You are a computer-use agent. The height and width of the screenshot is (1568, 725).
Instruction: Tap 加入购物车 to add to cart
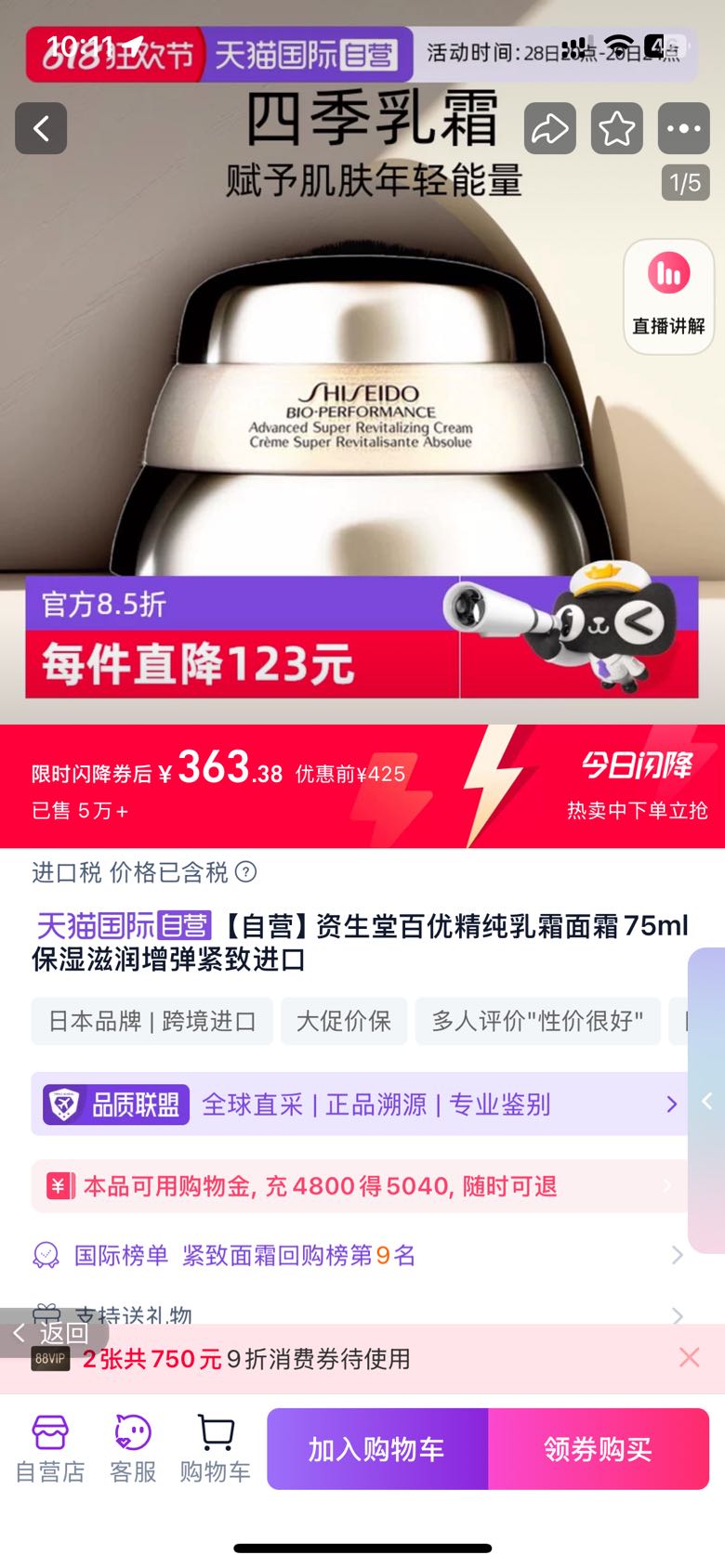pos(377,1449)
